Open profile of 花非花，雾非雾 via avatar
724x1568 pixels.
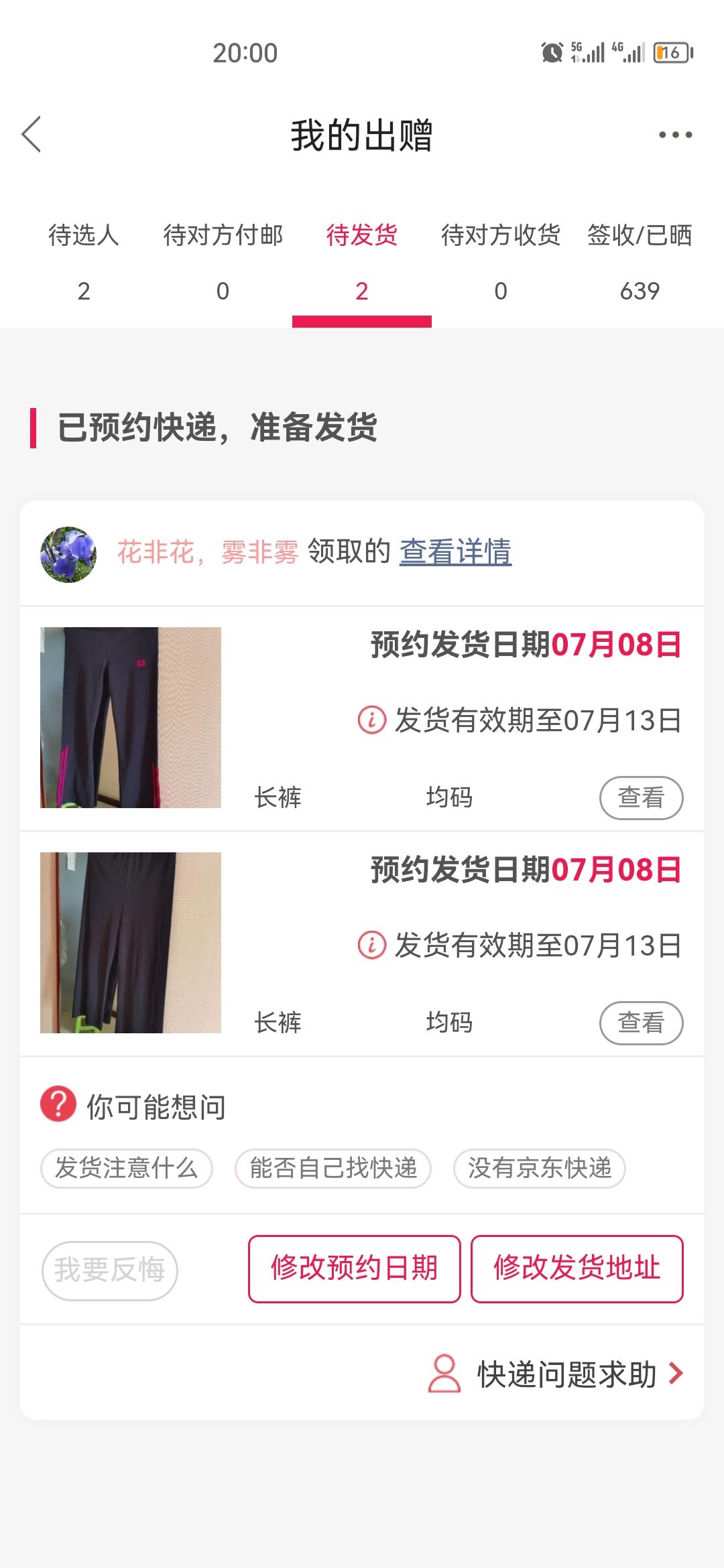pyautogui.click(x=68, y=554)
